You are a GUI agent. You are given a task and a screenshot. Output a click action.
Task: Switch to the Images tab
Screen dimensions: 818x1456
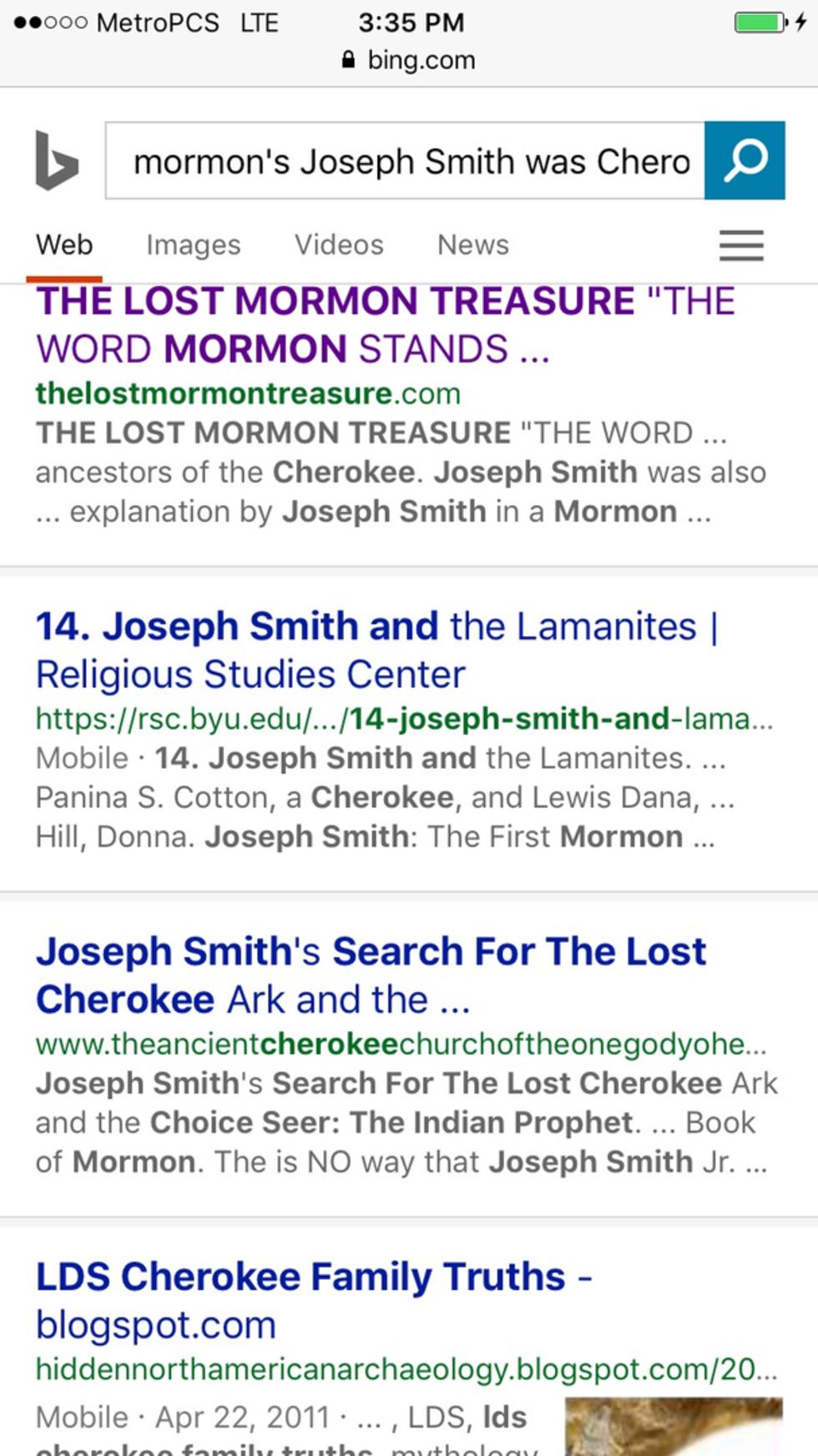[193, 245]
